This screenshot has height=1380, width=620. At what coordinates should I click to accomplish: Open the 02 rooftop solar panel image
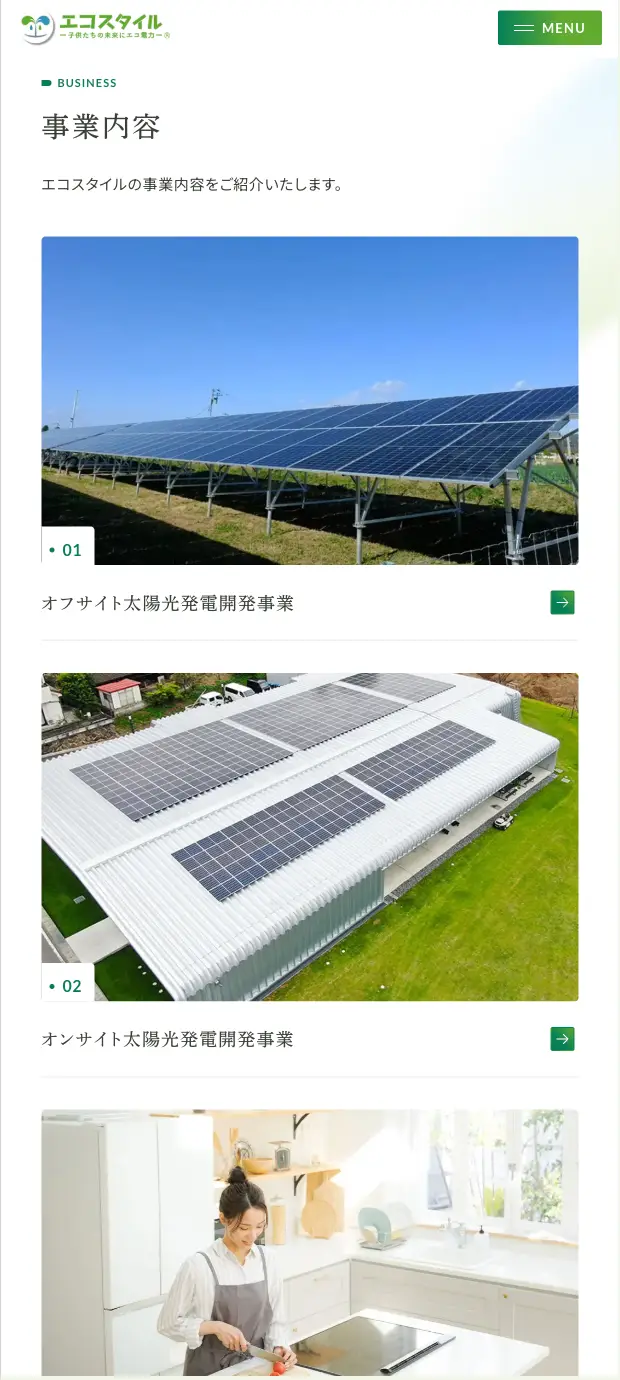[x=310, y=836]
